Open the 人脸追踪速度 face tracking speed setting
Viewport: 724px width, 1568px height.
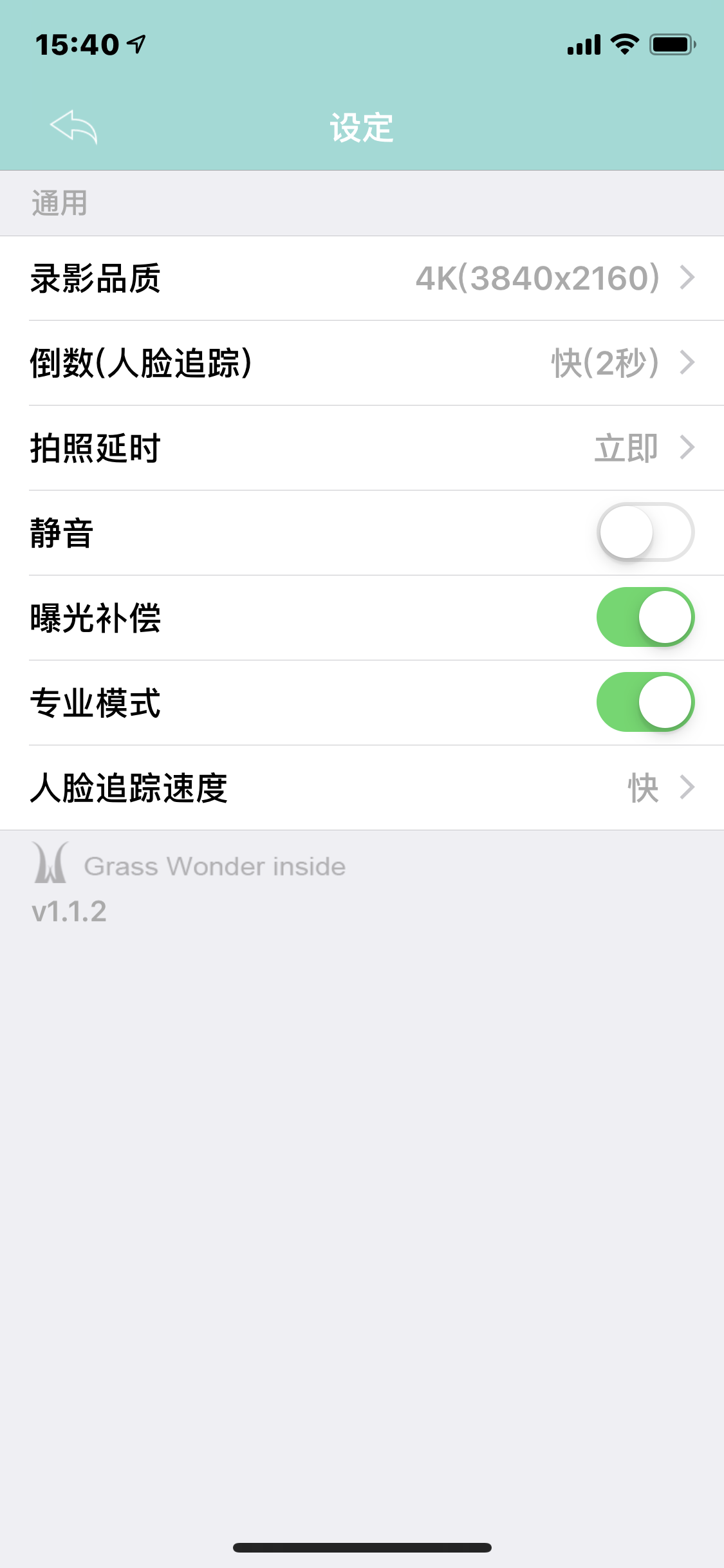pos(362,788)
